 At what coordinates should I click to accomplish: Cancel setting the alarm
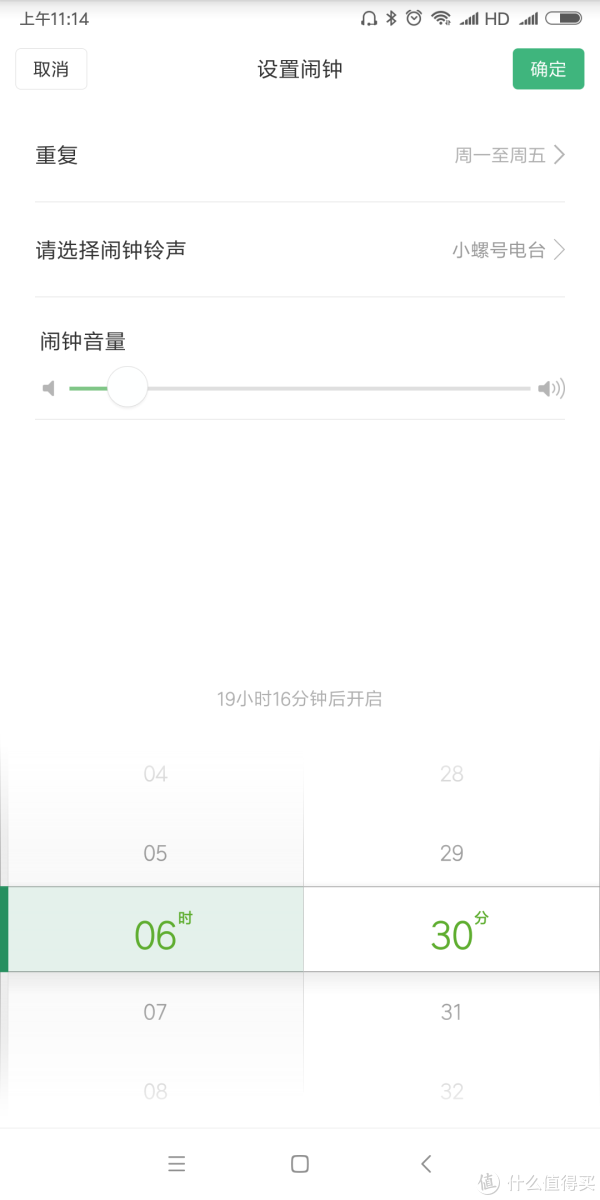pyautogui.click(x=51, y=69)
